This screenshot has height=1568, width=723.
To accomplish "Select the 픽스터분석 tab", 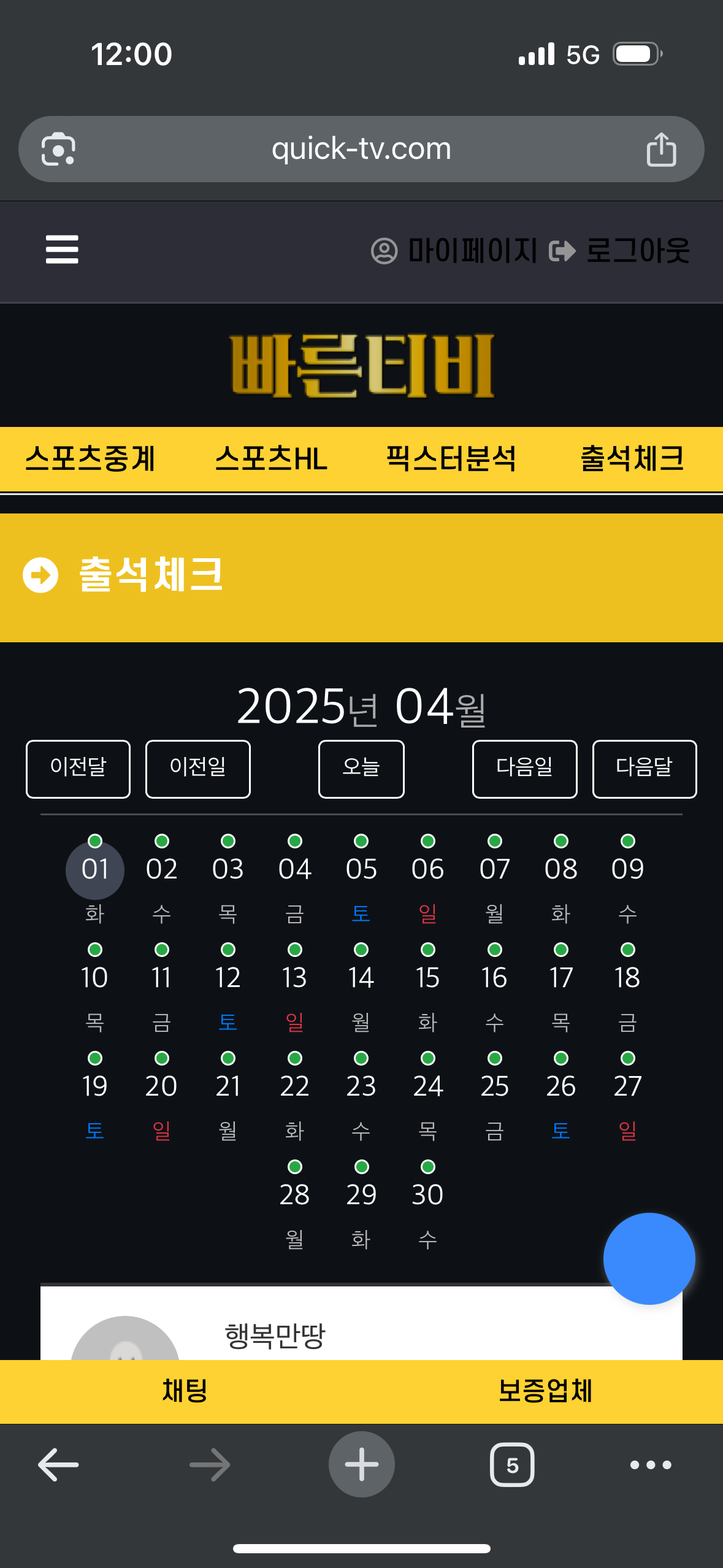I will coord(451,459).
